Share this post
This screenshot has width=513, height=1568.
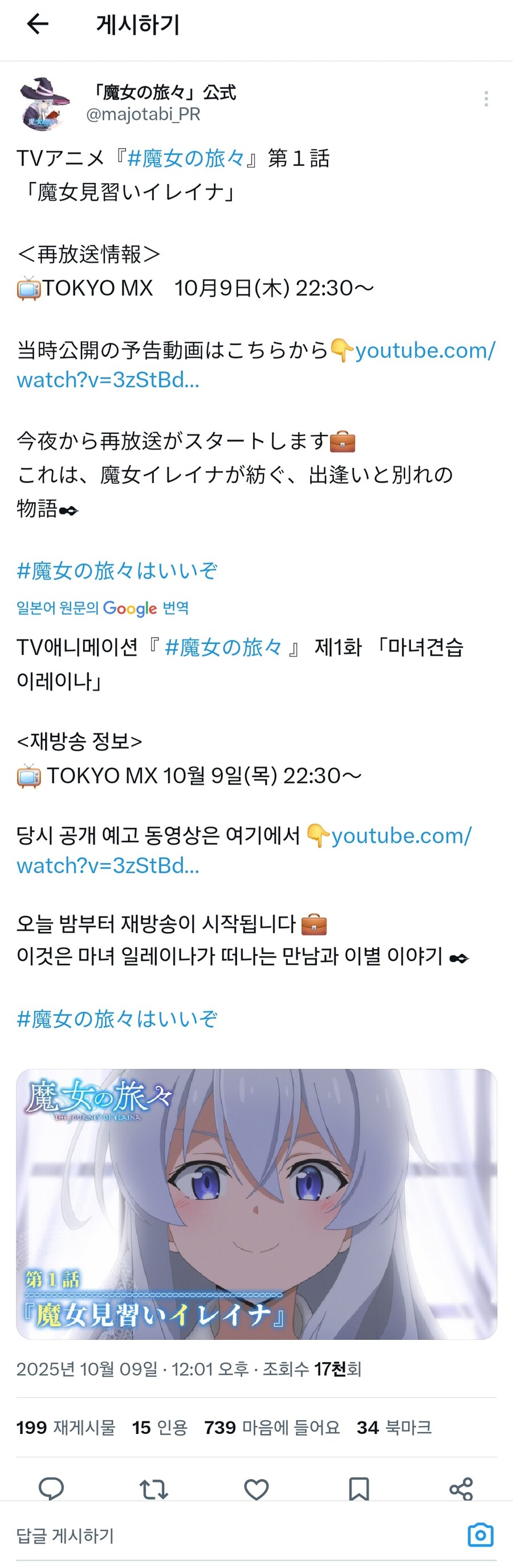coord(461,1489)
